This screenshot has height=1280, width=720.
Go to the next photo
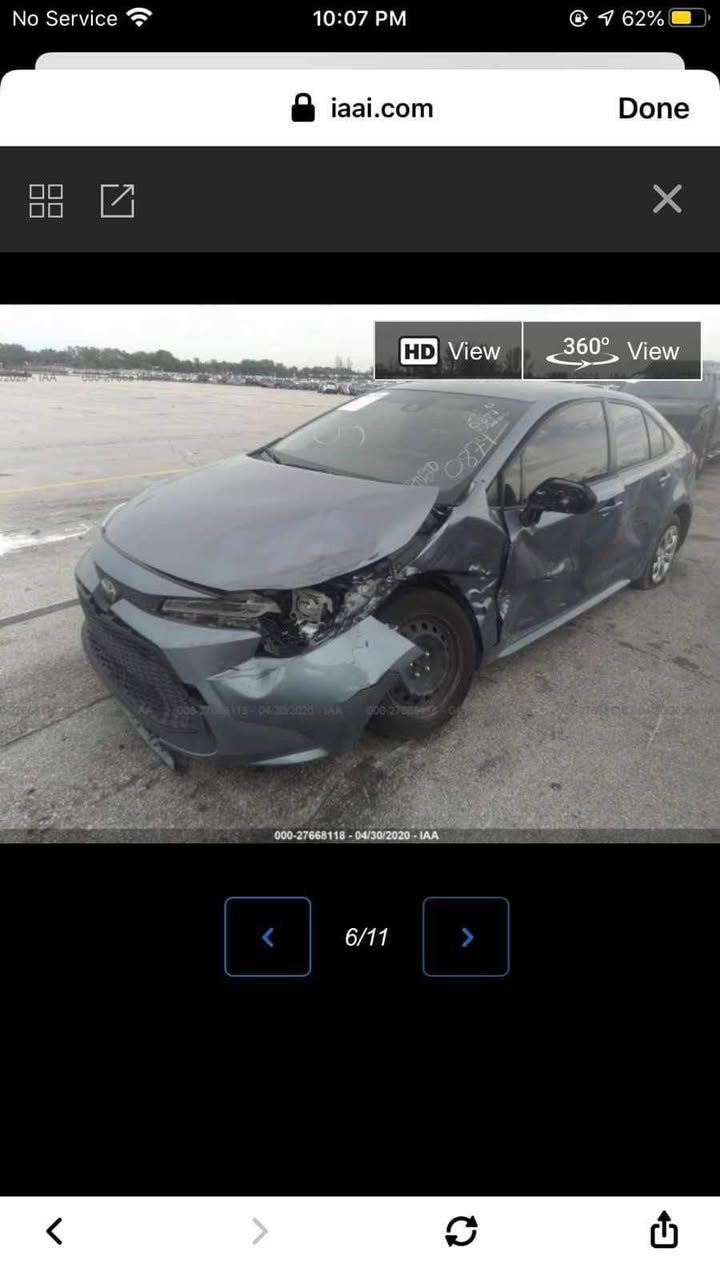pos(466,937)
